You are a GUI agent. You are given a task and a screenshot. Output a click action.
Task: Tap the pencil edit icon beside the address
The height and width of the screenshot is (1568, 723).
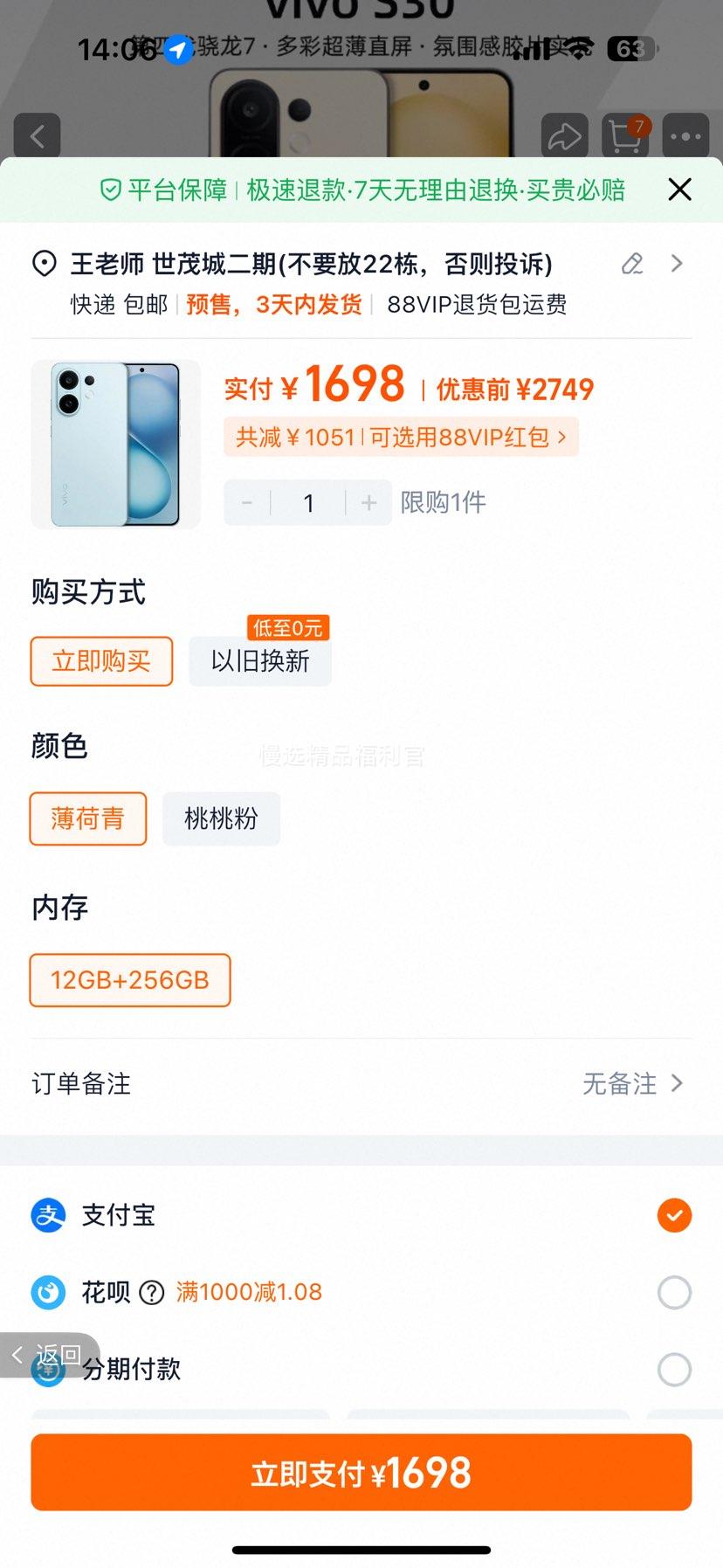[632, 263]
